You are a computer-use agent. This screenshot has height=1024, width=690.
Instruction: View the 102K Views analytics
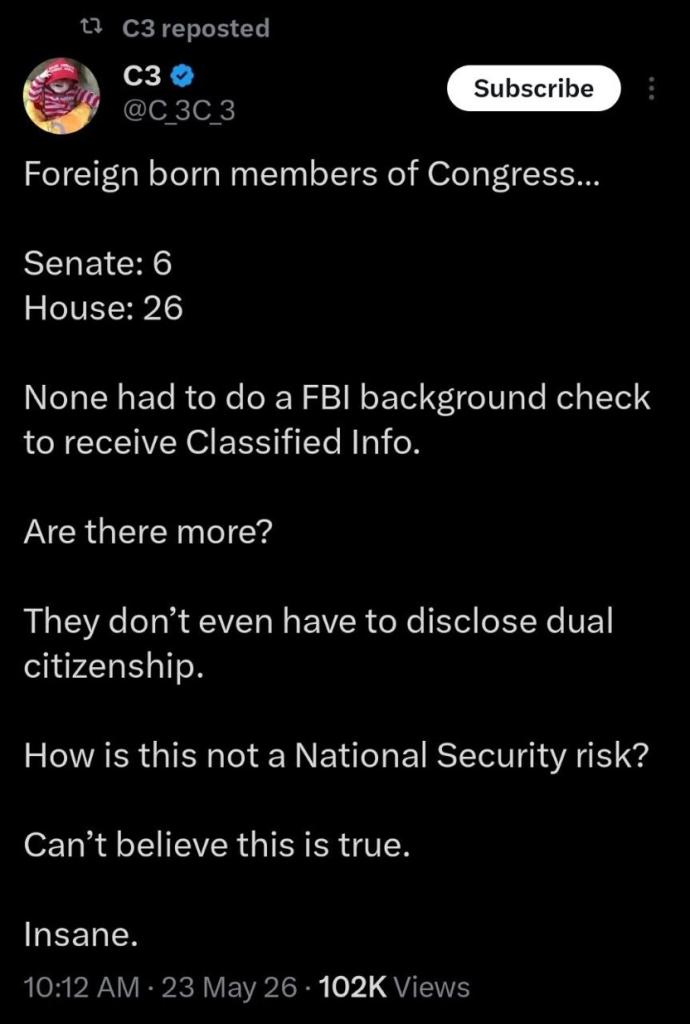click(396, 986)
